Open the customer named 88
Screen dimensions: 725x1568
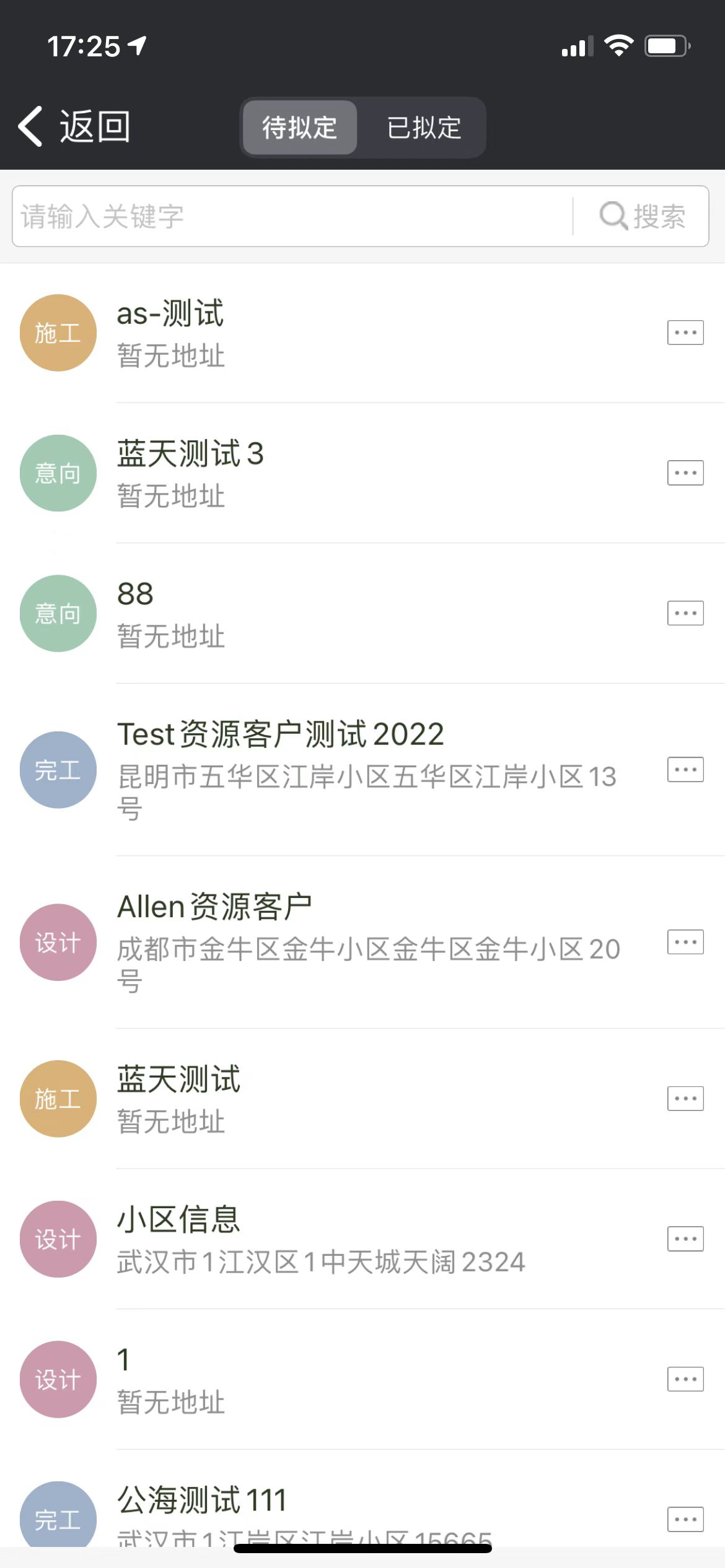[362, 614]
